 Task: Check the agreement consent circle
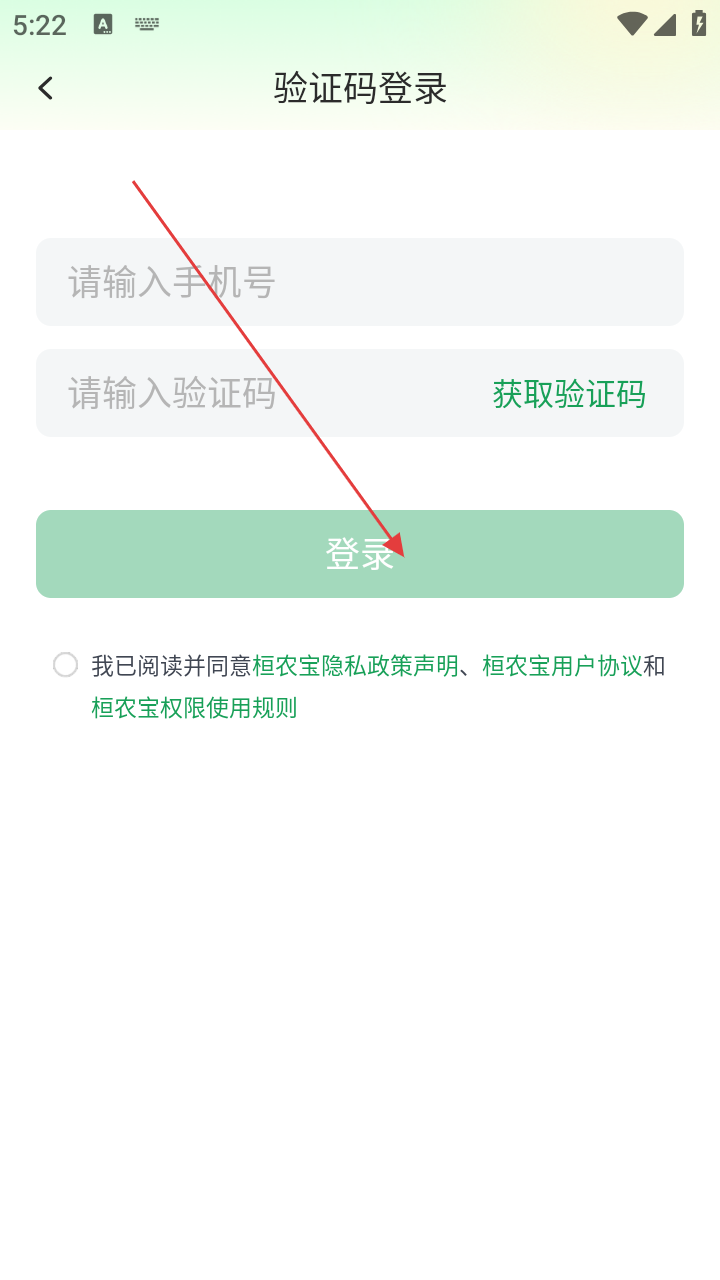point(65,665)
